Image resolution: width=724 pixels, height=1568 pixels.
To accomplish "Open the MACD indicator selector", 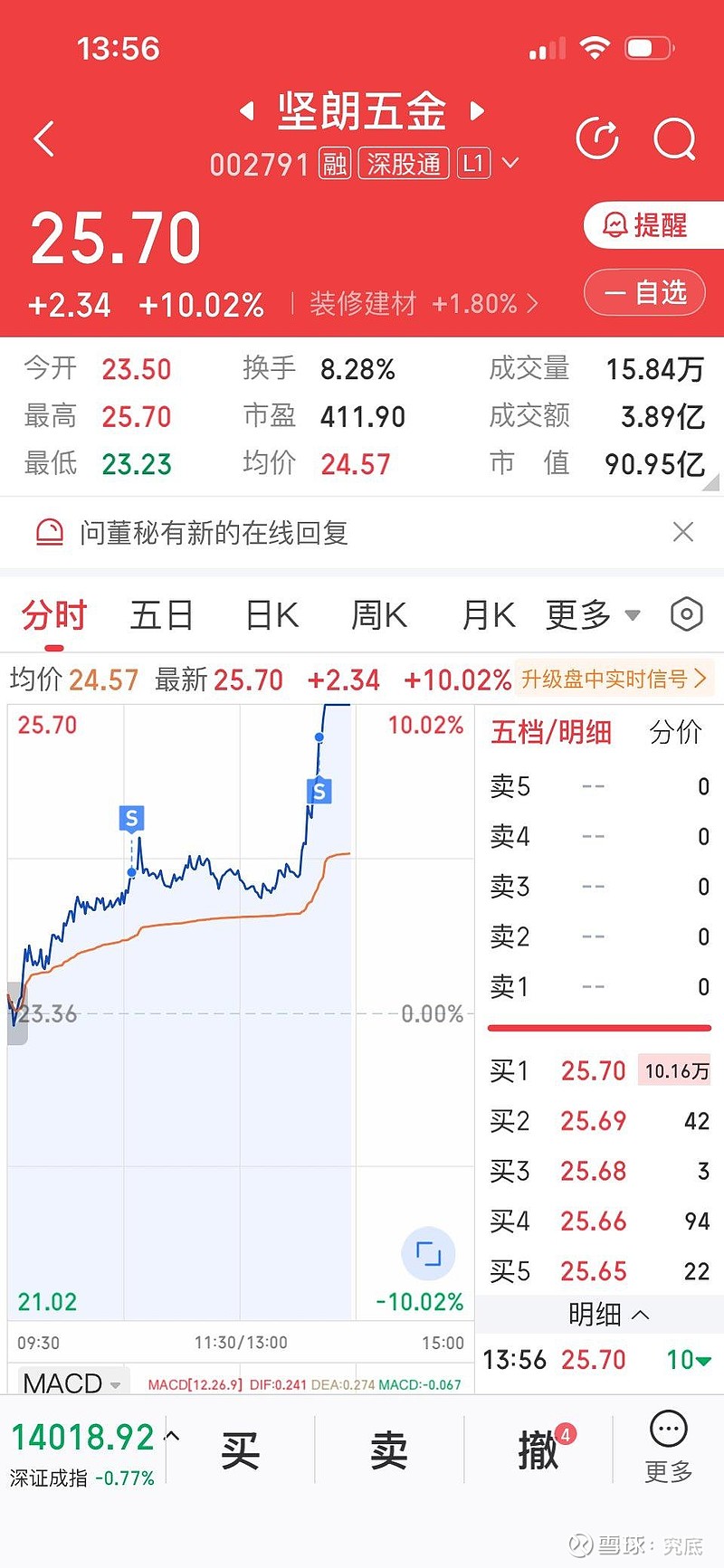I will coord(71,1383).
